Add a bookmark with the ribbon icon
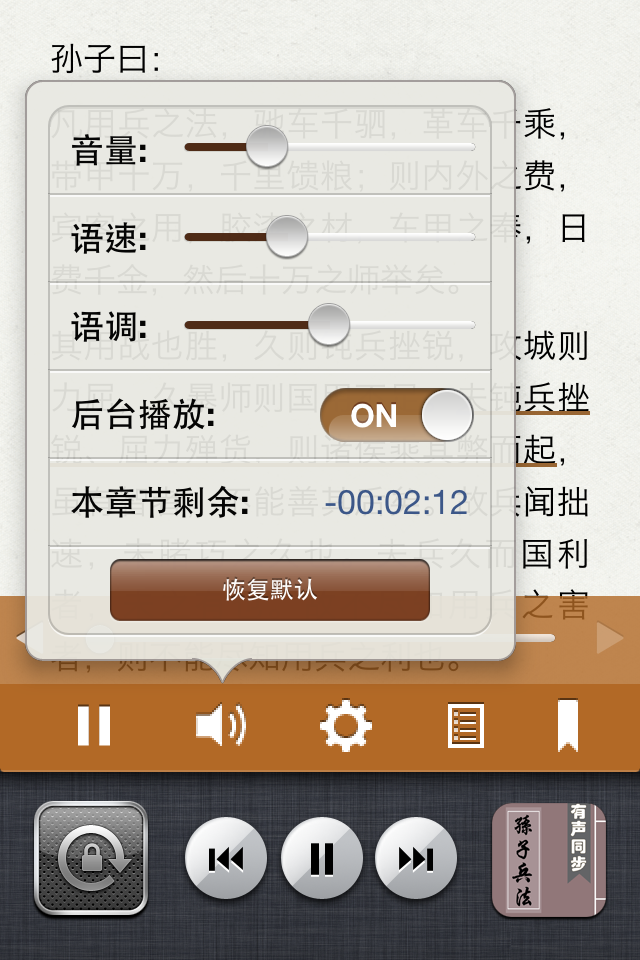The width and height of the screenshot is (640, 960). pyautogui.click(x=568, y=725)
